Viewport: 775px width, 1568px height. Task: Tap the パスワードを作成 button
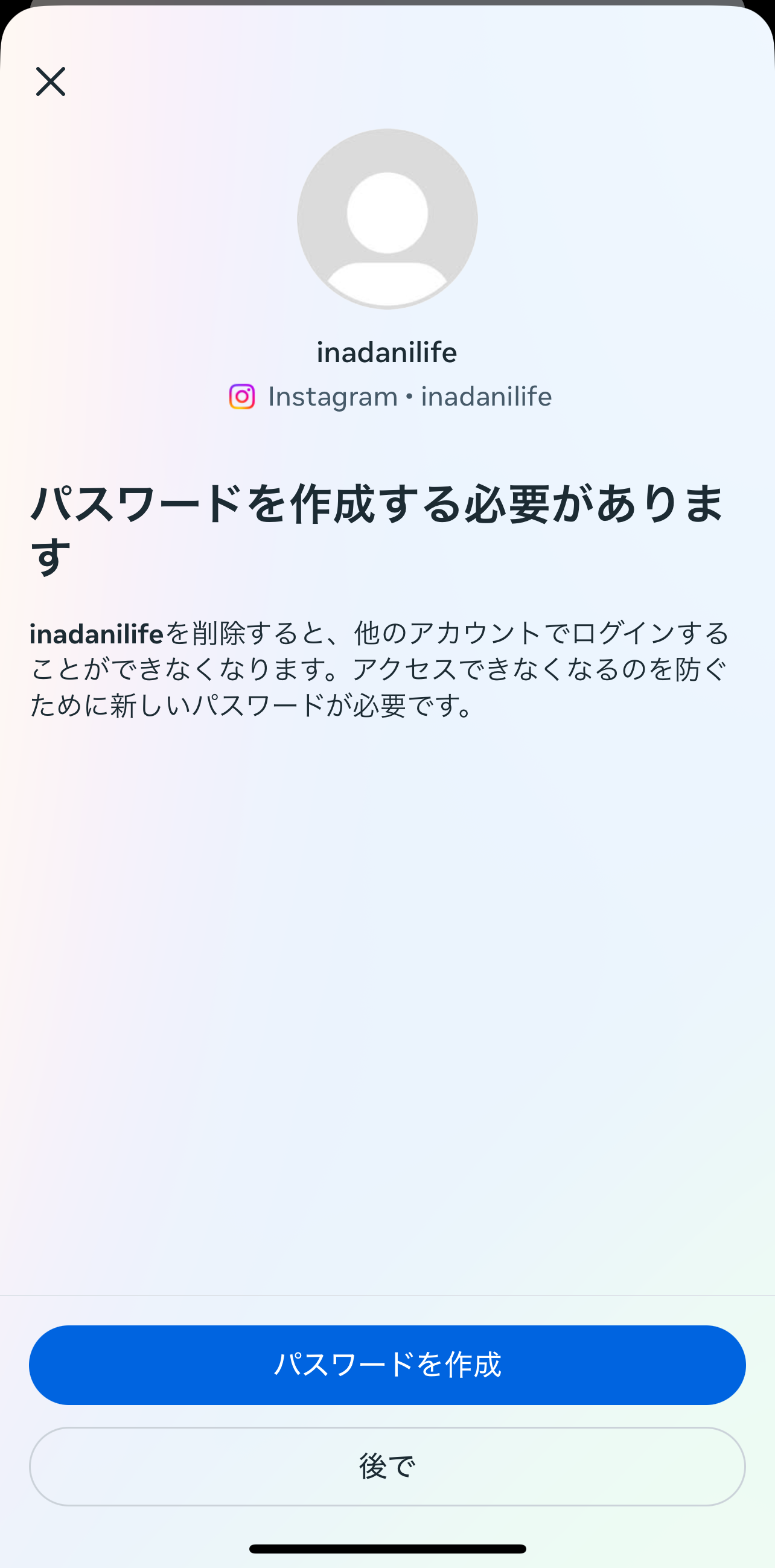[387, 1365]
